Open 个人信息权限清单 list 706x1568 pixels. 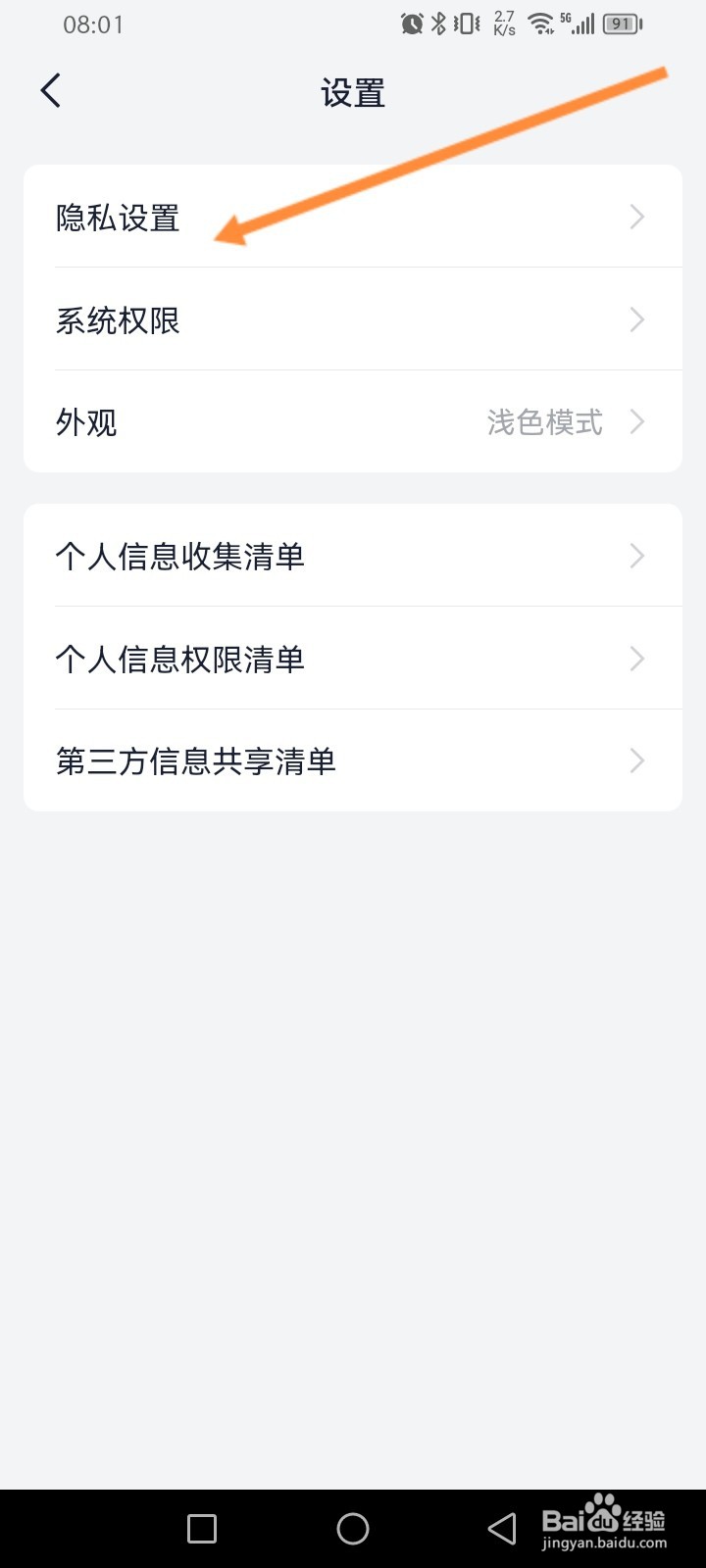point(353,659)
